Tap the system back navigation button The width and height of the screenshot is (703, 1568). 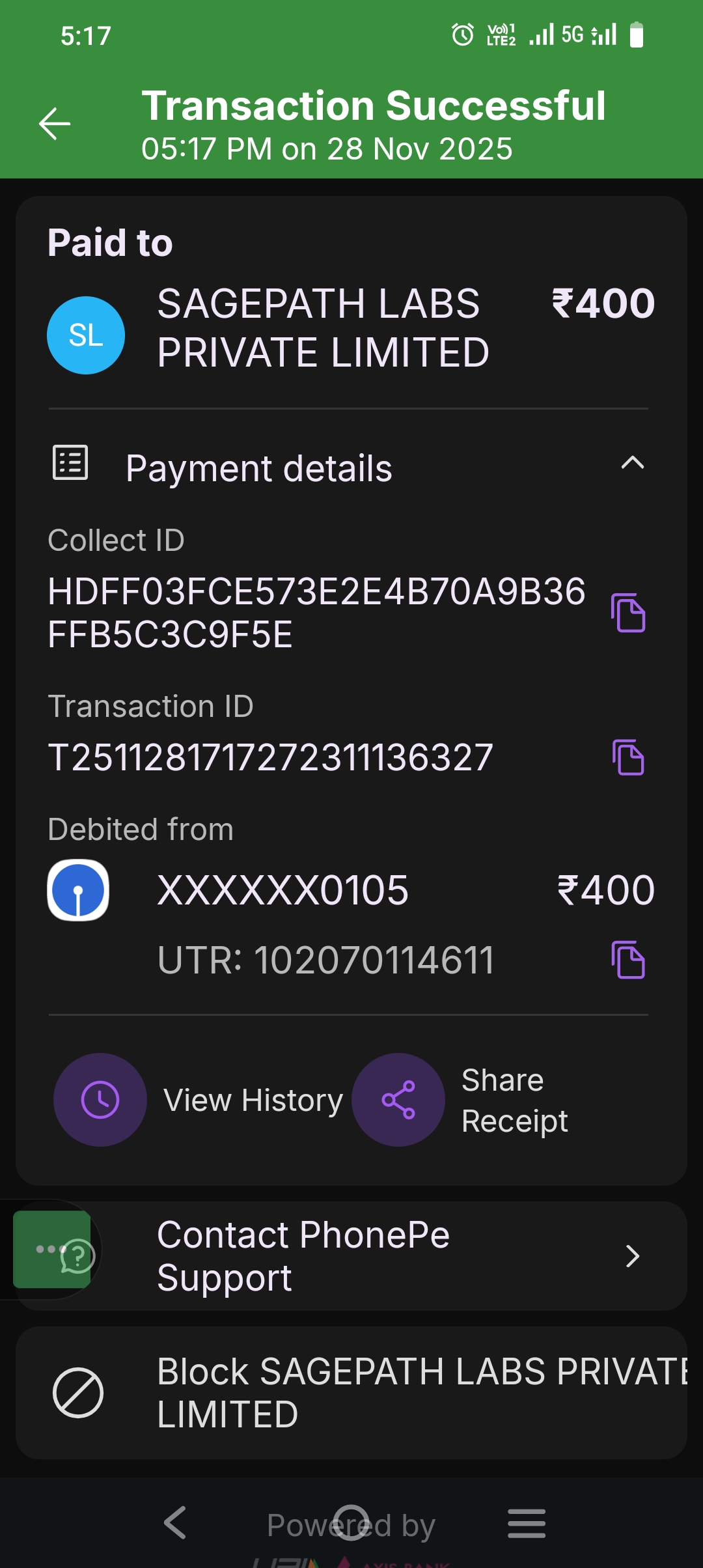point(175,1522)
